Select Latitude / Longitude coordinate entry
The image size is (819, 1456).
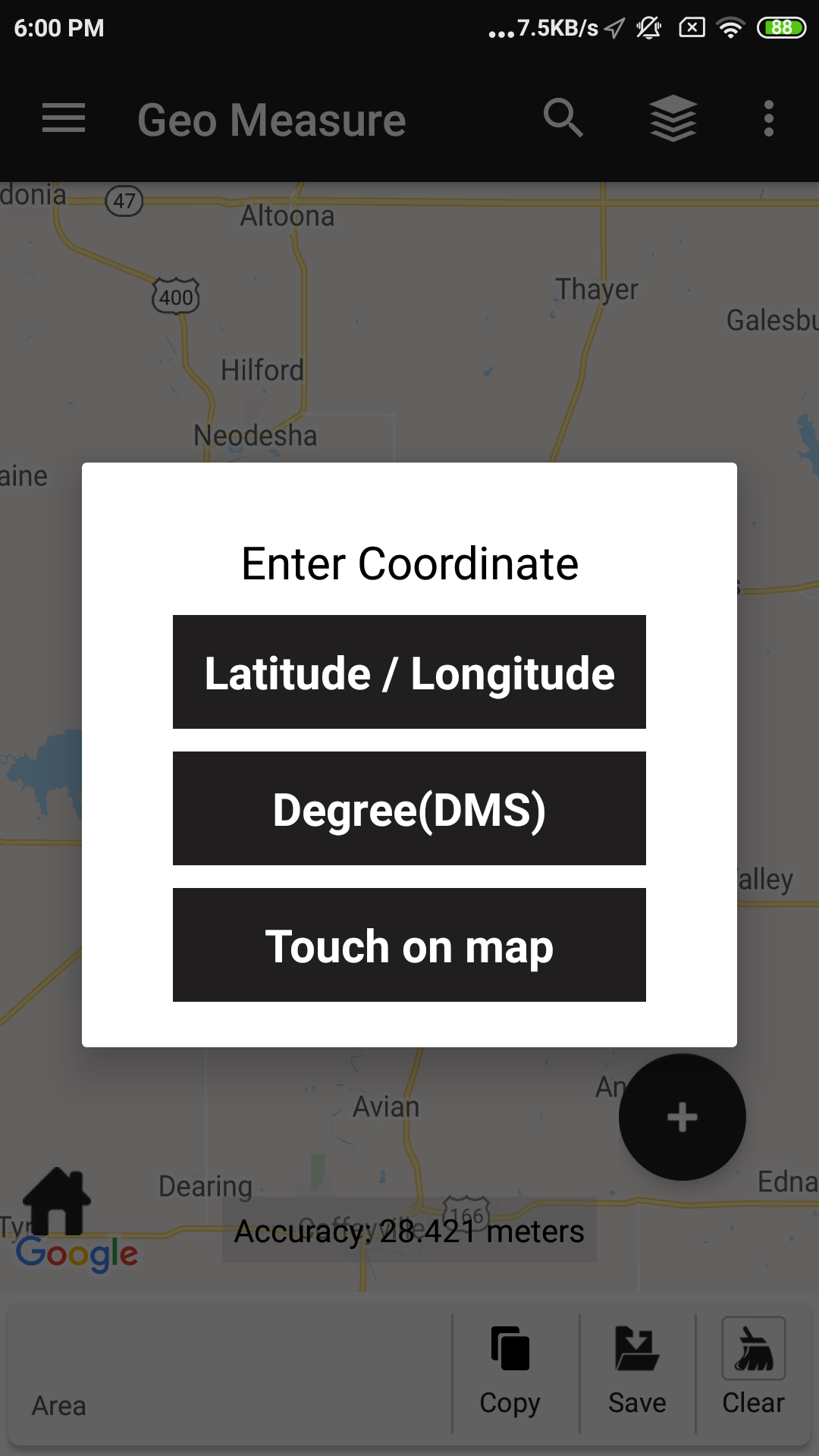point(409,672)
